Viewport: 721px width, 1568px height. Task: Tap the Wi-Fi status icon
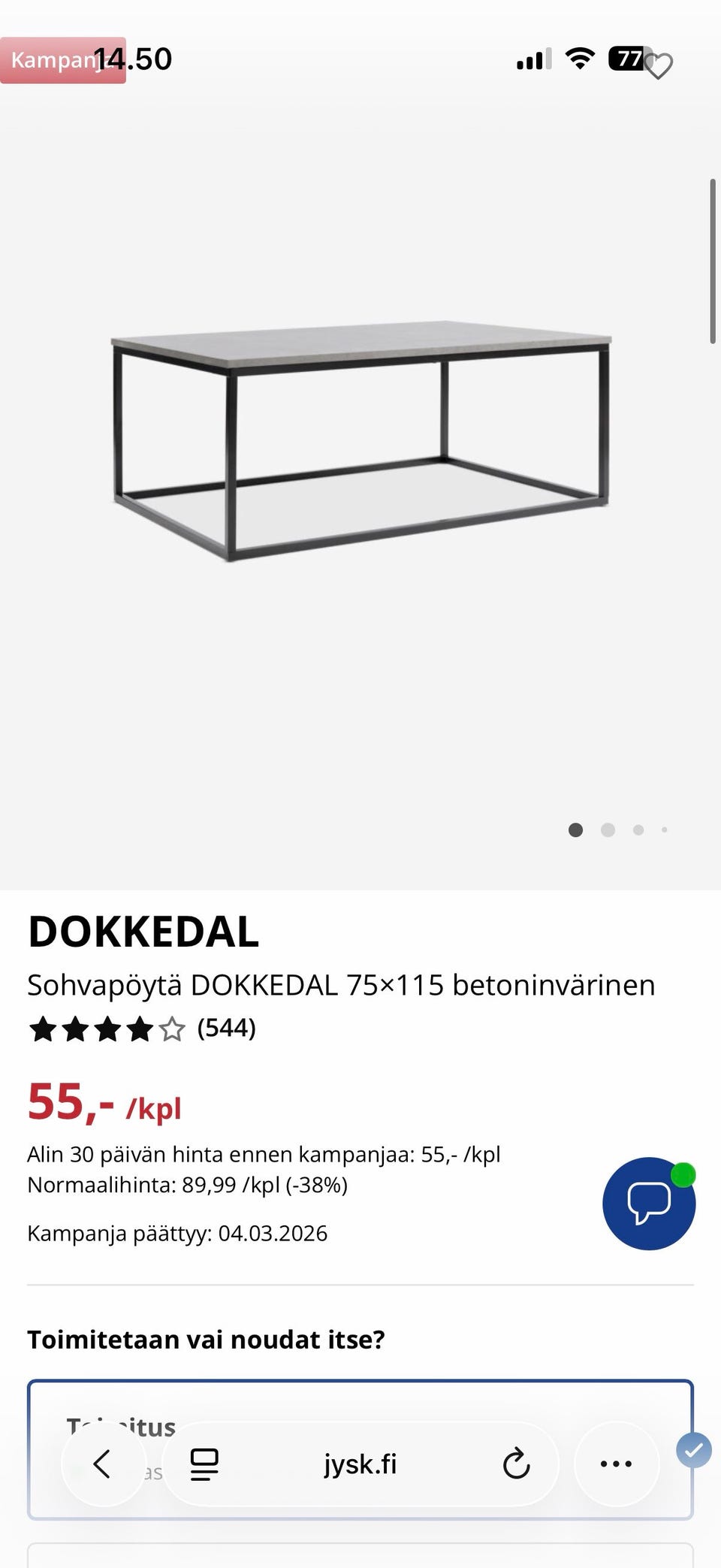tap(577, 59)
